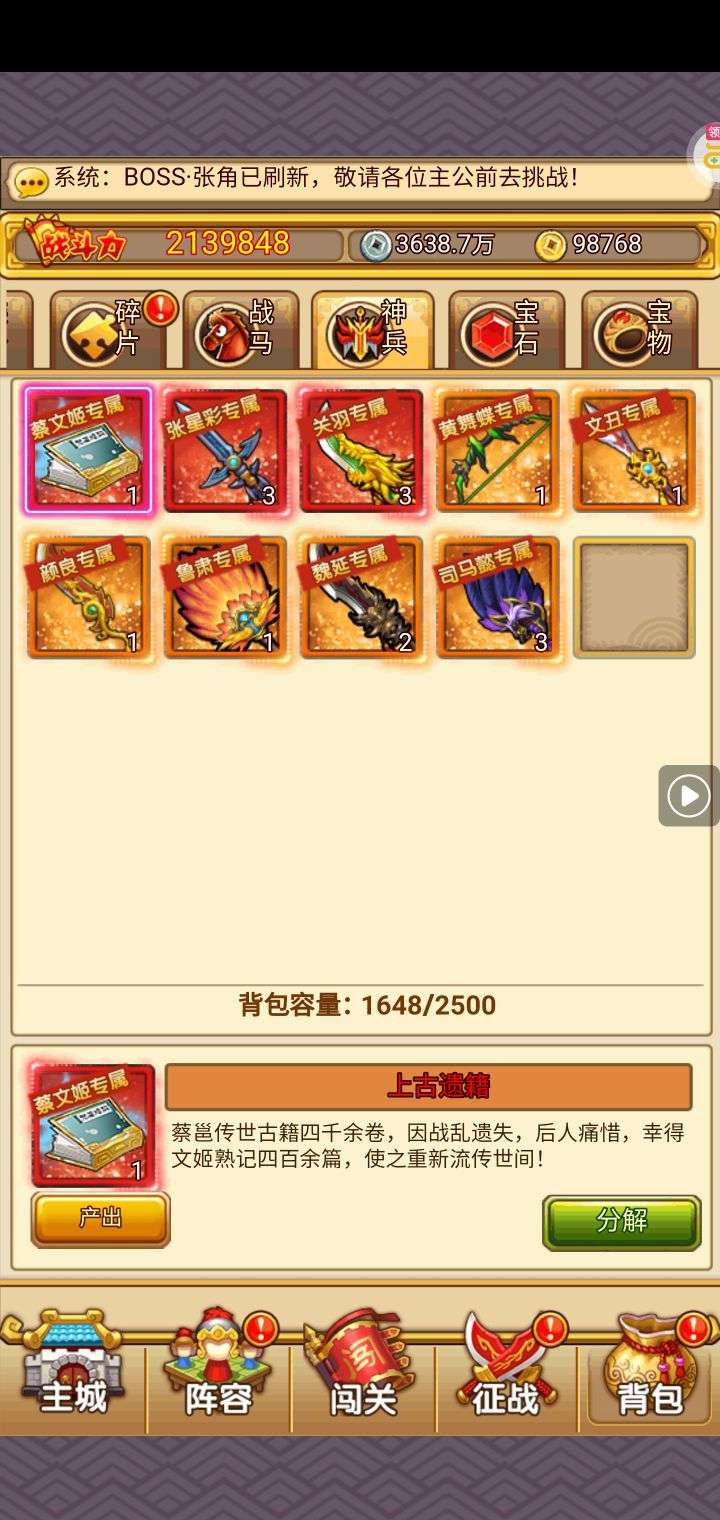Switch to the 宝石 tab
Viewport: 720px width, 1520px height.
pos(505,330)
